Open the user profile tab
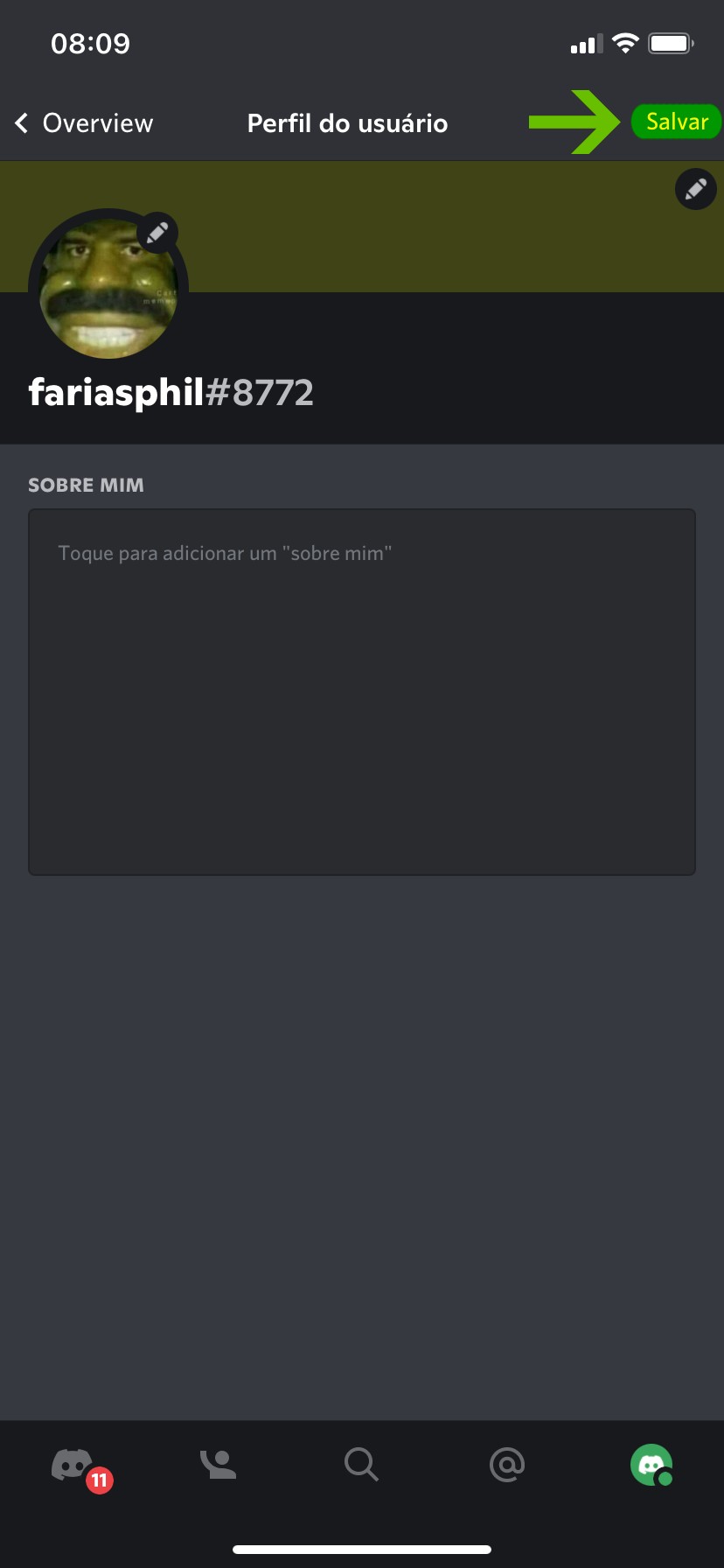Image resolution: width=724 pixels, height=1568 pixels. click(651, 1464)
